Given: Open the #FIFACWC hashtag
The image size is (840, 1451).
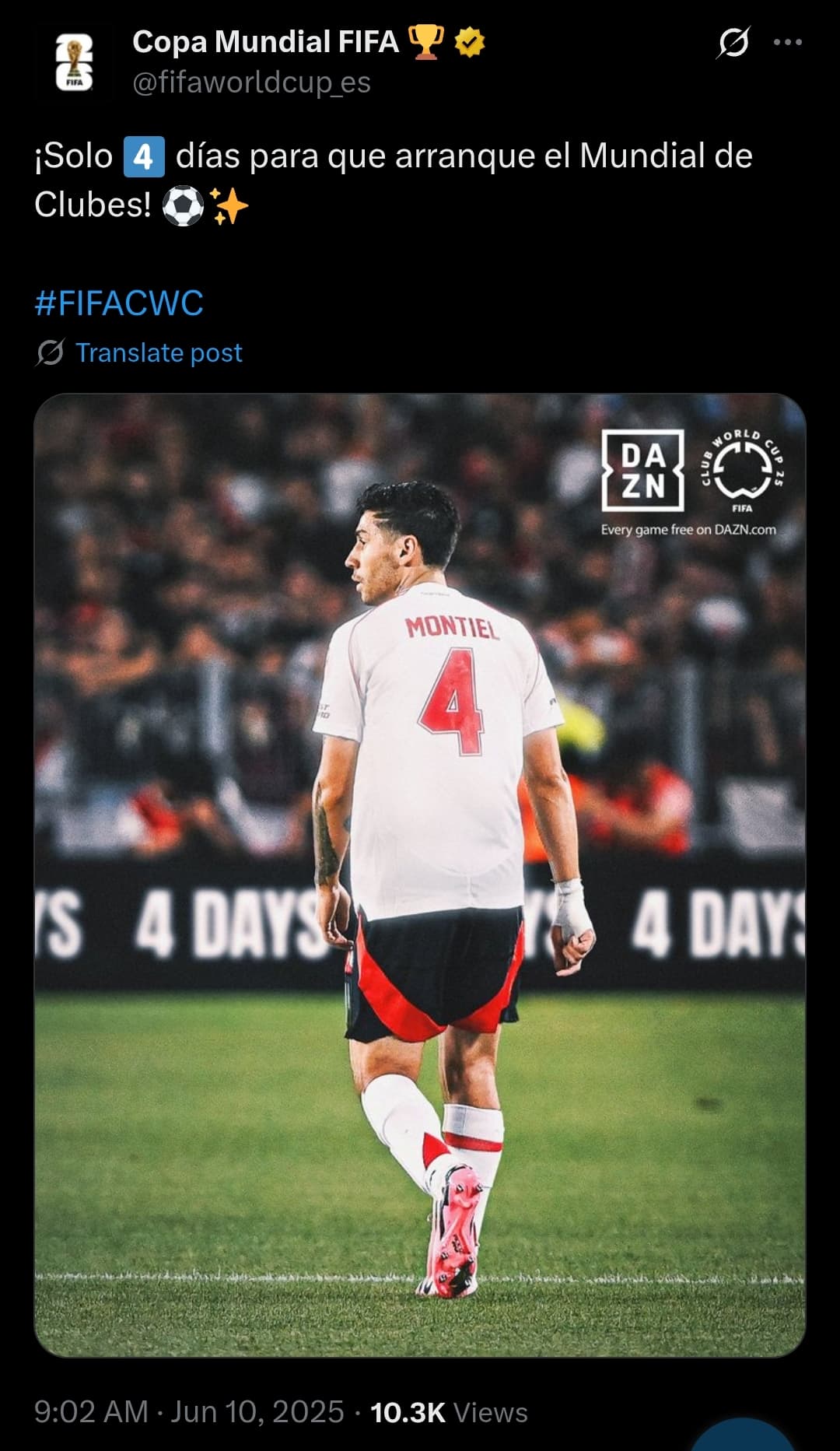Looking at the screenshot, I should coord(119,303).
